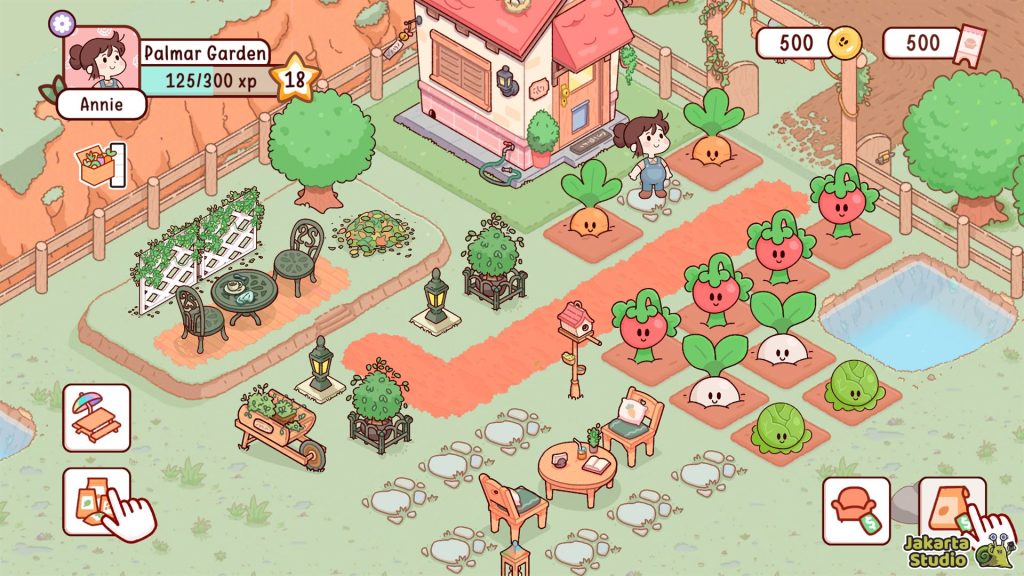This screenshot has height=576, width=1024.
Task: Open the settings gear icon
Action: pos(62,22)
